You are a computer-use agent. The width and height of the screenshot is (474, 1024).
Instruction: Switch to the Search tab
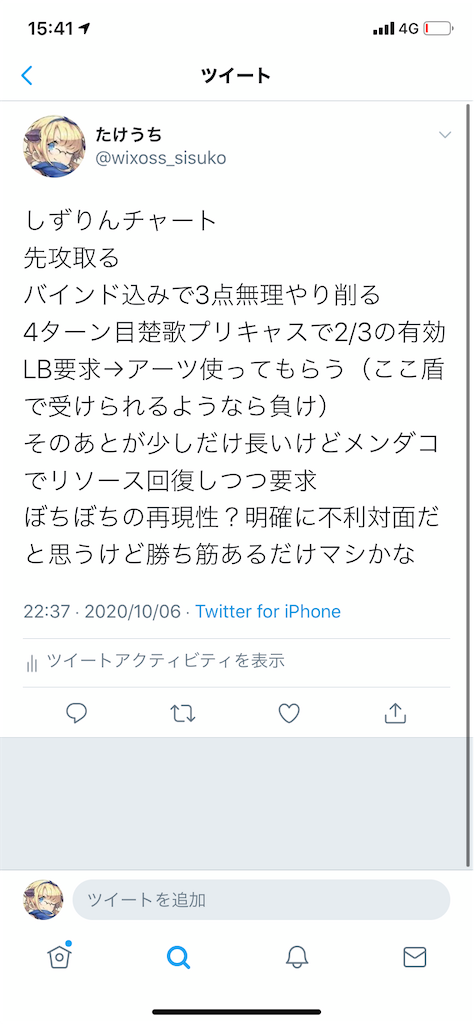click(x=178, y=957)
